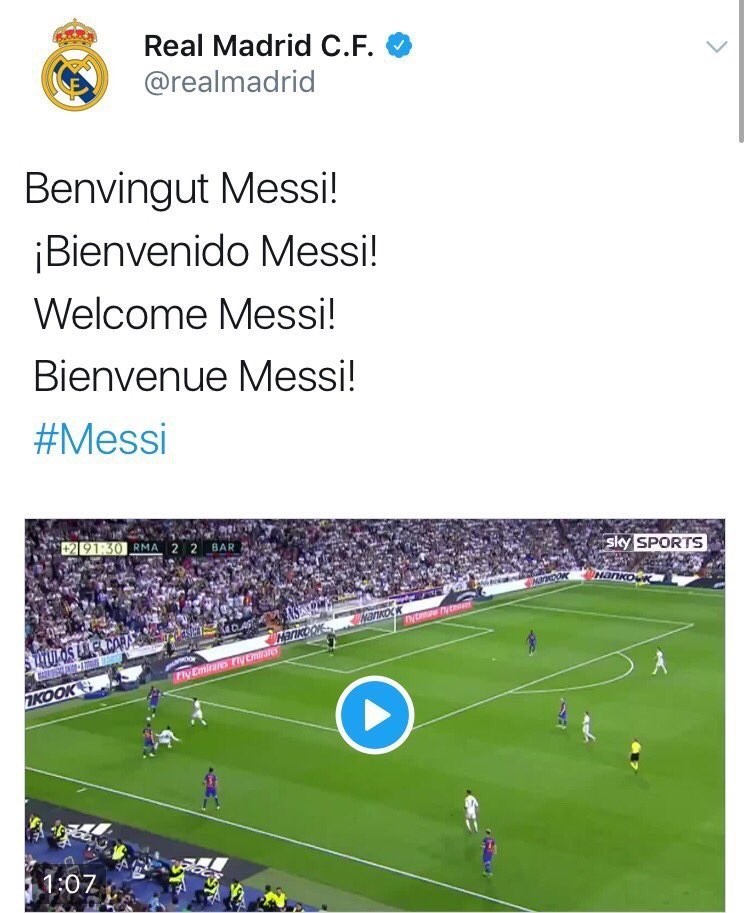
Task: Open the tweet options chevron
Action: click(x=716, y=47)
